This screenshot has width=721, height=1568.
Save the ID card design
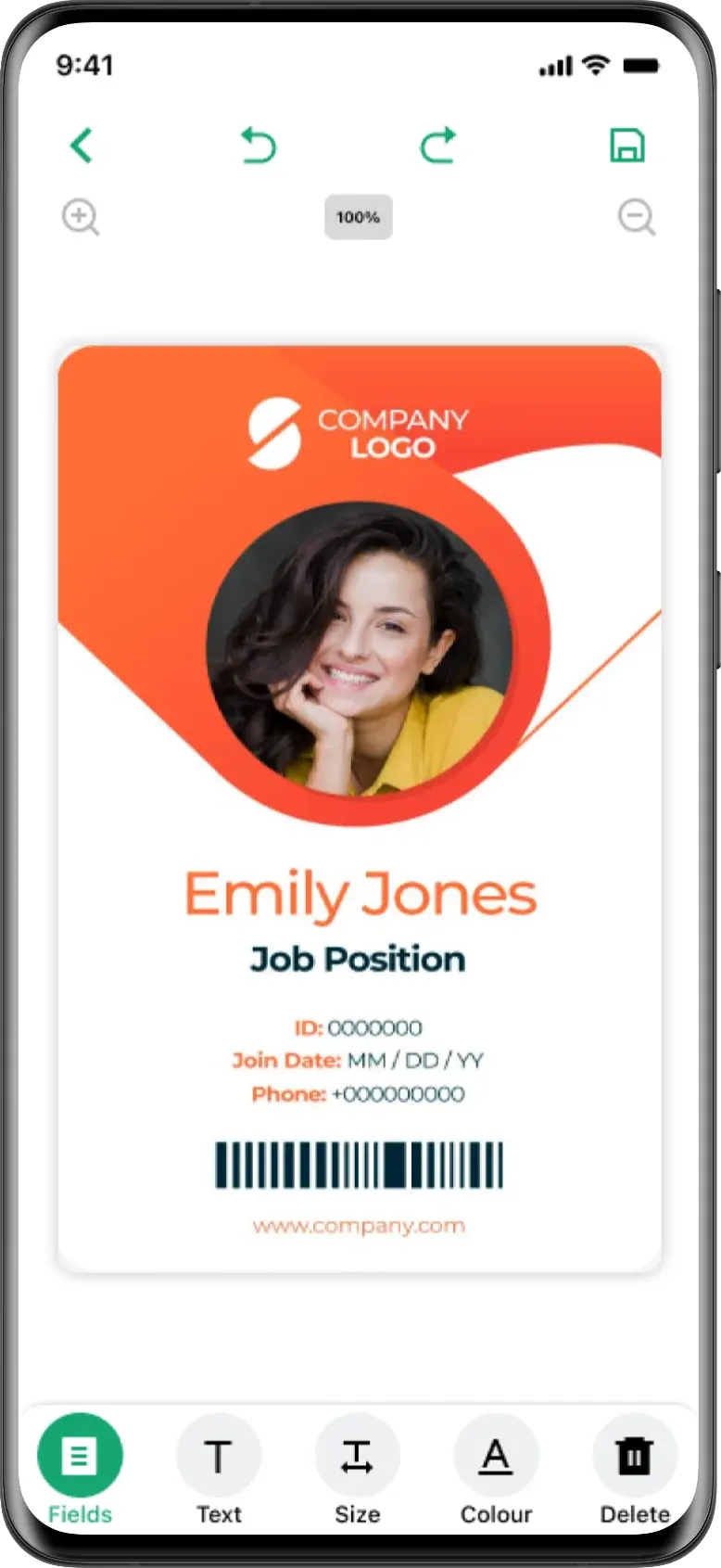[x=626, y=146]
